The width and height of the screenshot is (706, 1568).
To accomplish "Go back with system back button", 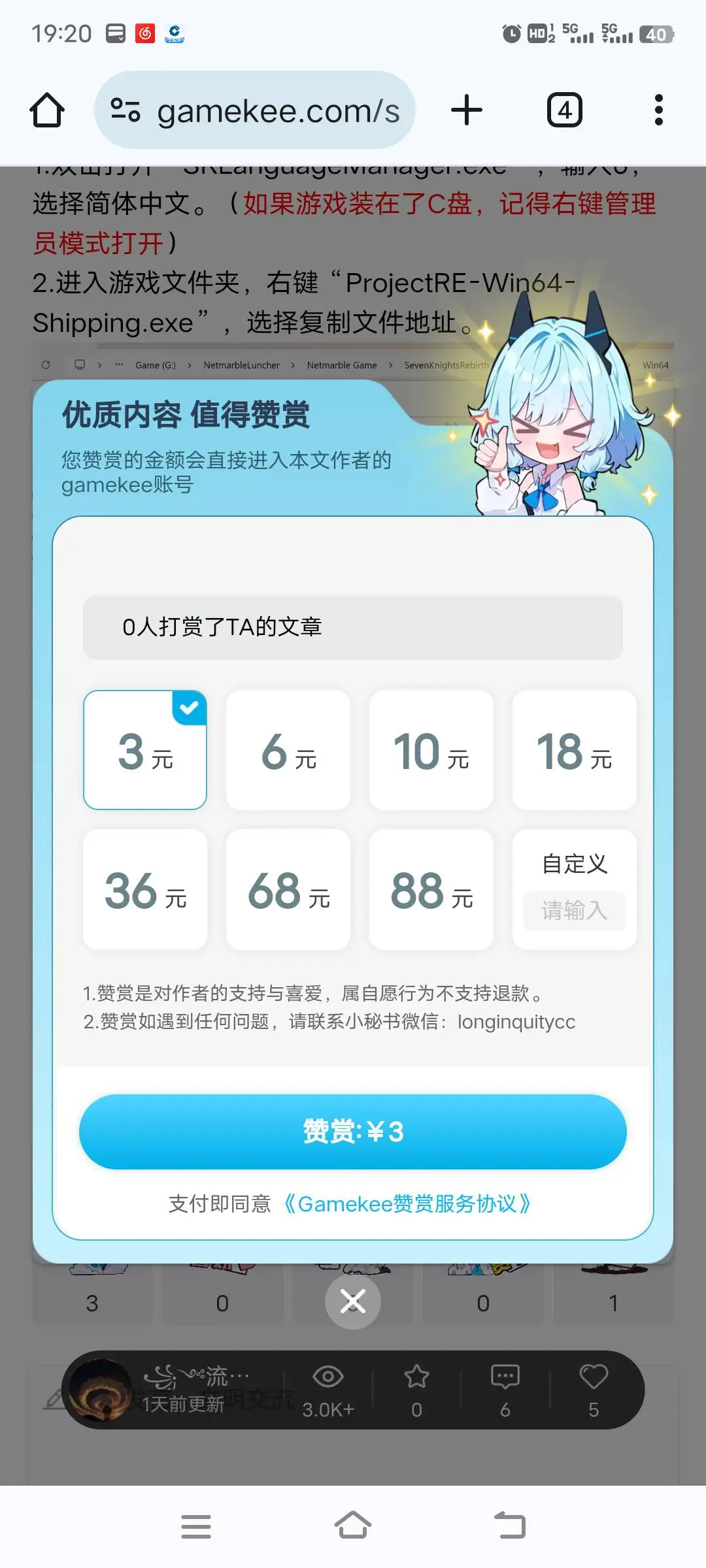I will 510,1526.
